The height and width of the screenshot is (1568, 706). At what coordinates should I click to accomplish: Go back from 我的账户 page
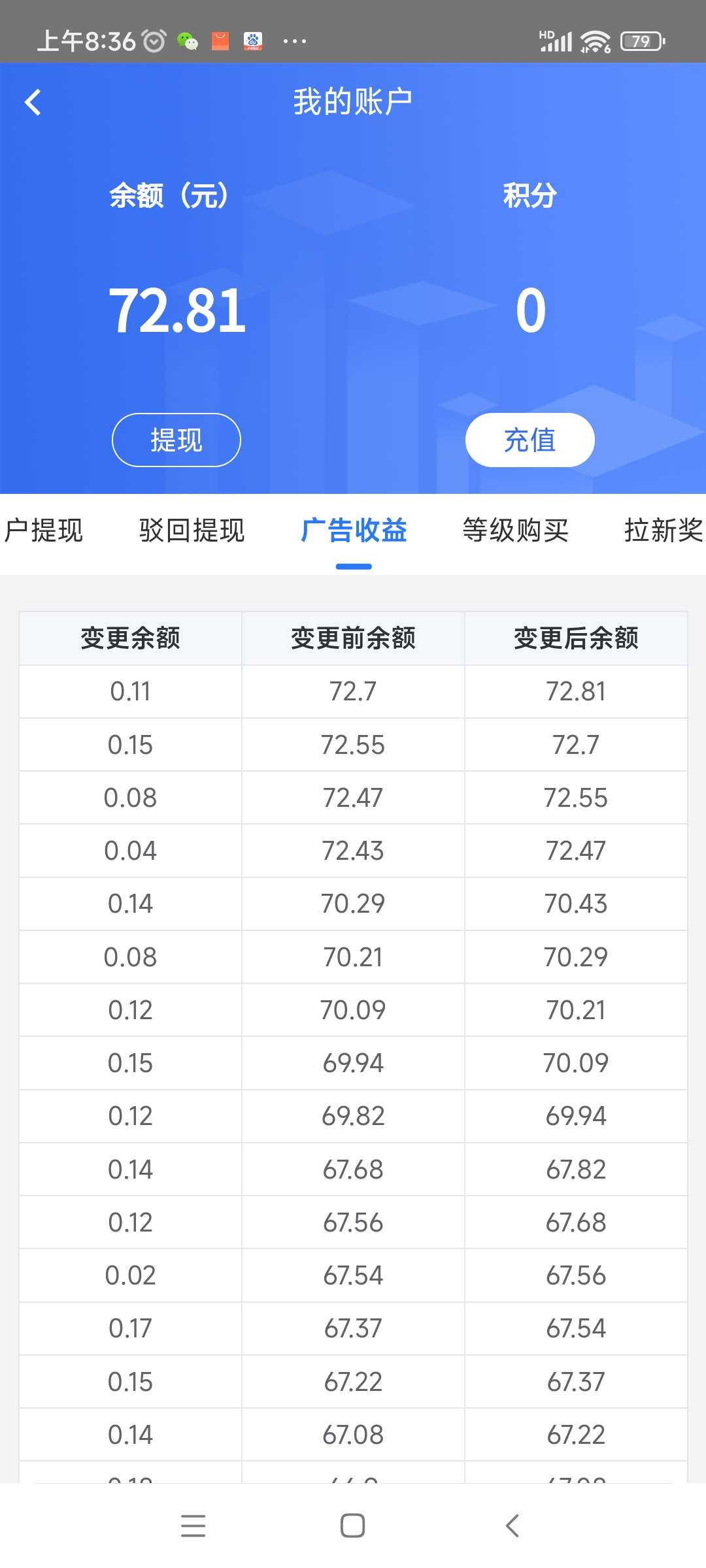coord(33,103)
